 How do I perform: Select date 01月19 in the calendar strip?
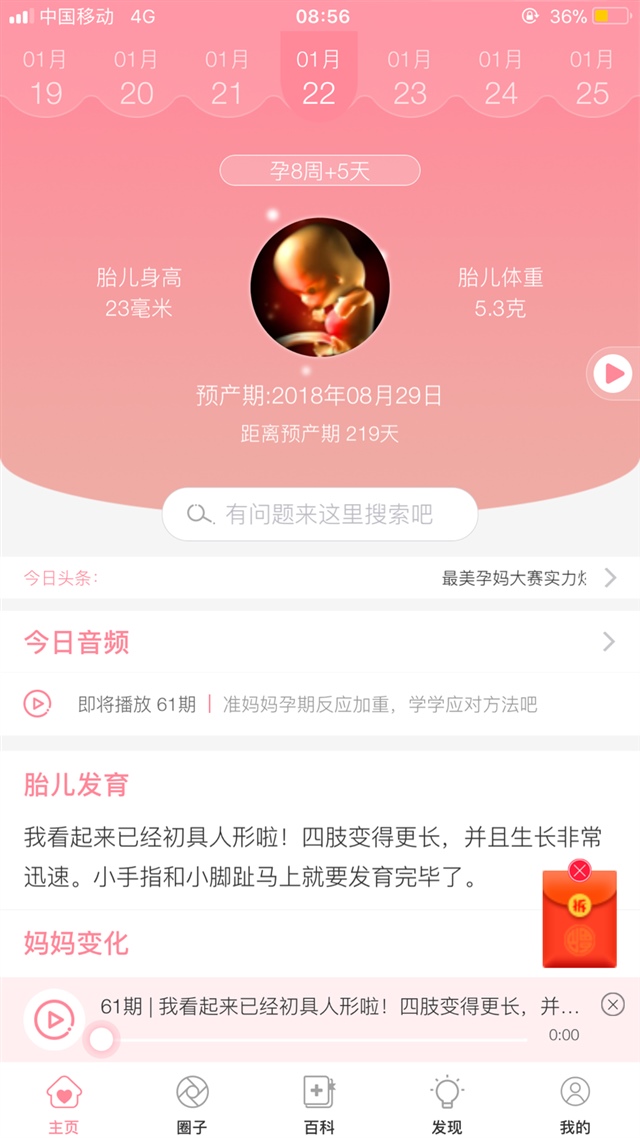[x=46, y=78]
